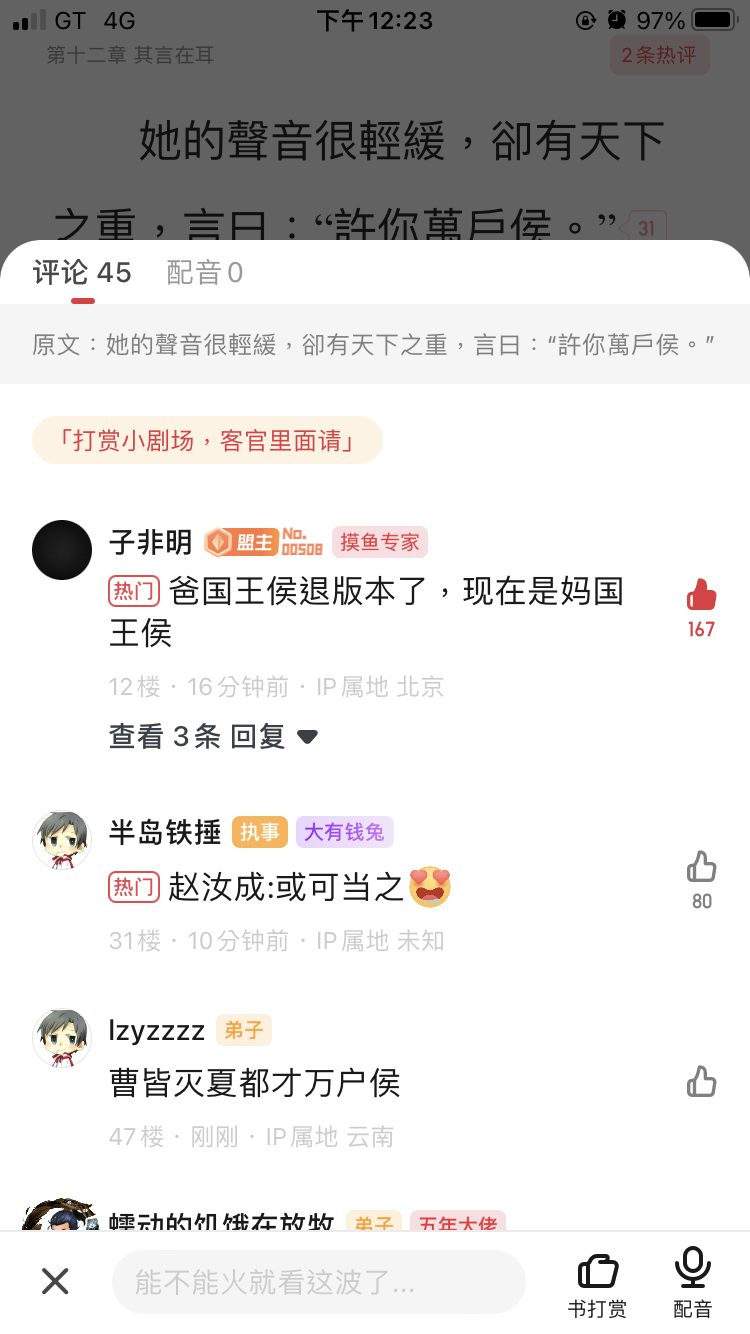
Task: Open lzyzzzz's profile avatar
Action: (x=62, y=1038)
